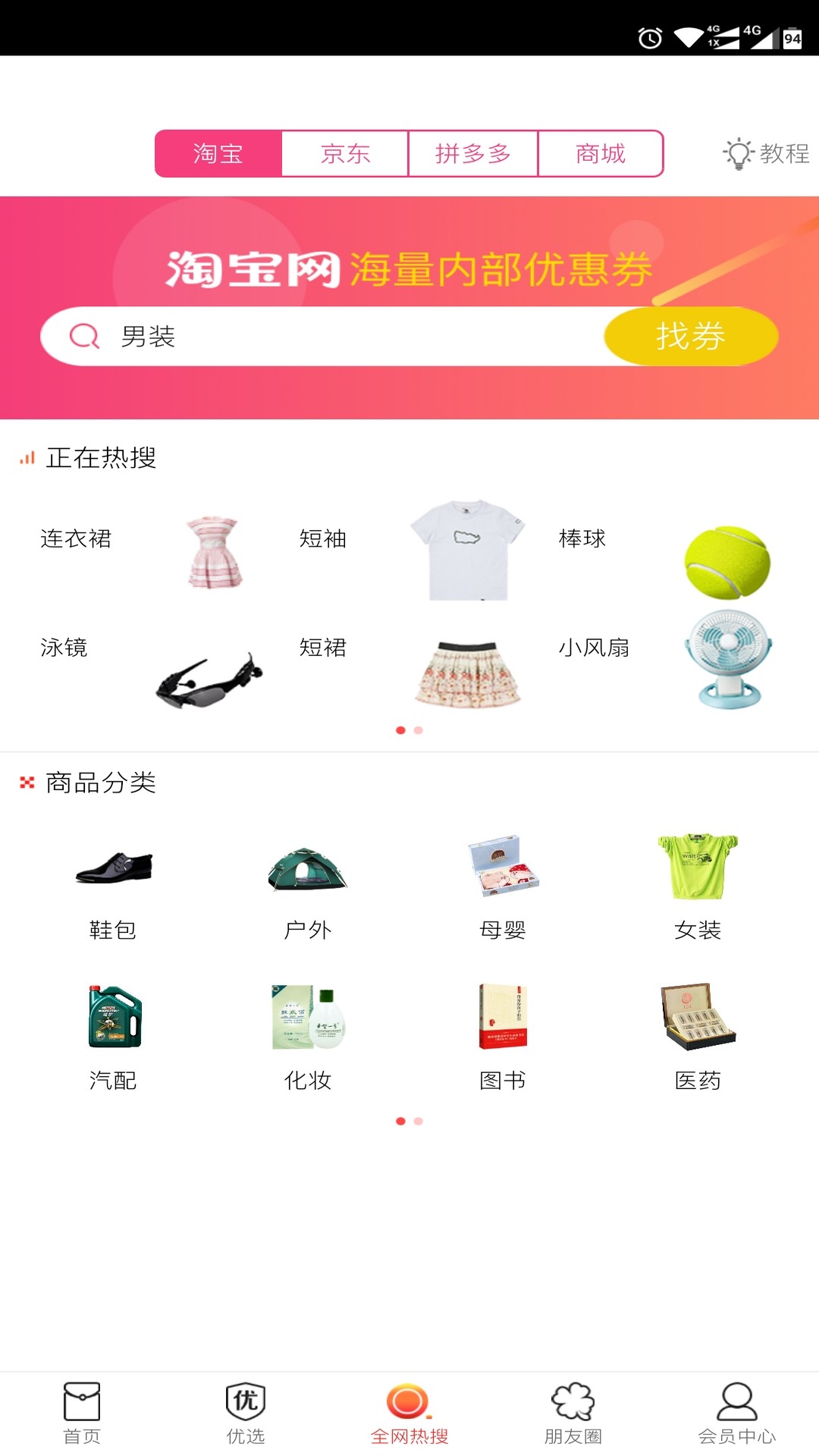This screenshot has width=819, height=1456.
Task: Select the 商城 tab at the top
Action: coord(602,153)
